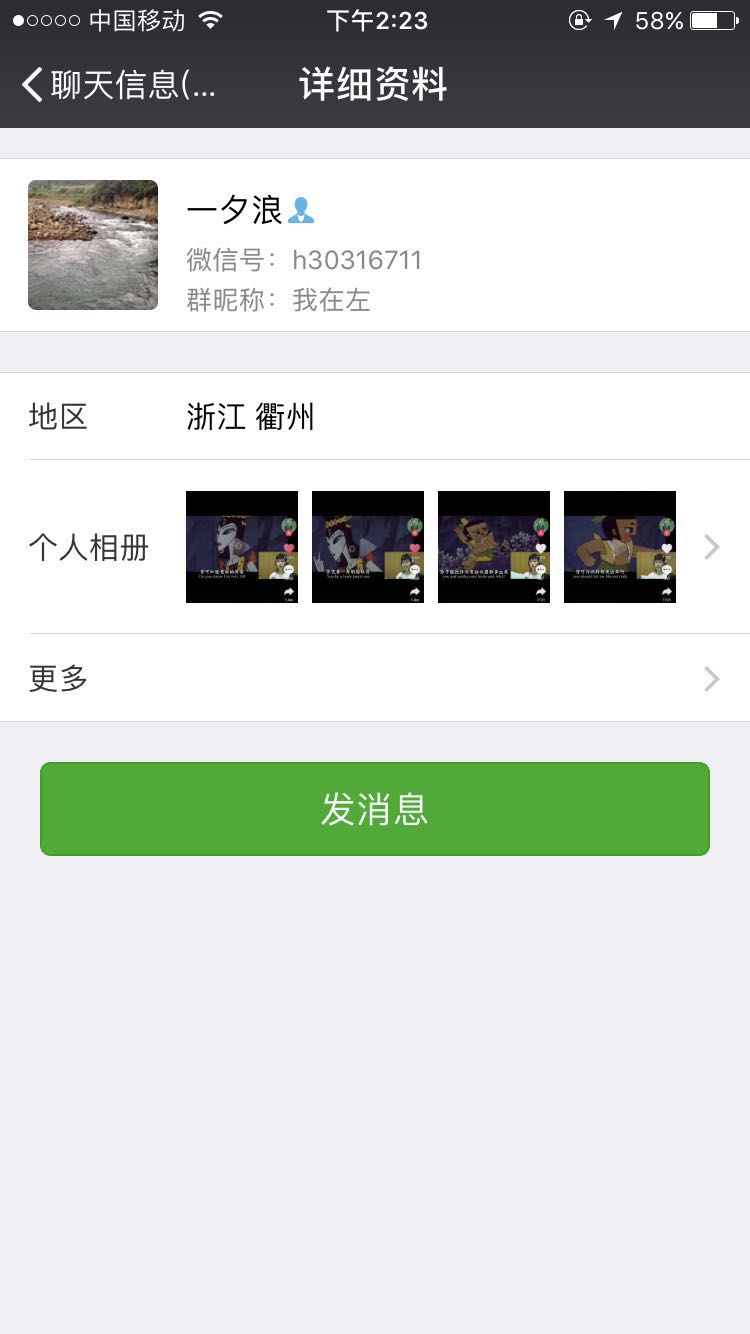View the profile avatar photo

(93, 245)
